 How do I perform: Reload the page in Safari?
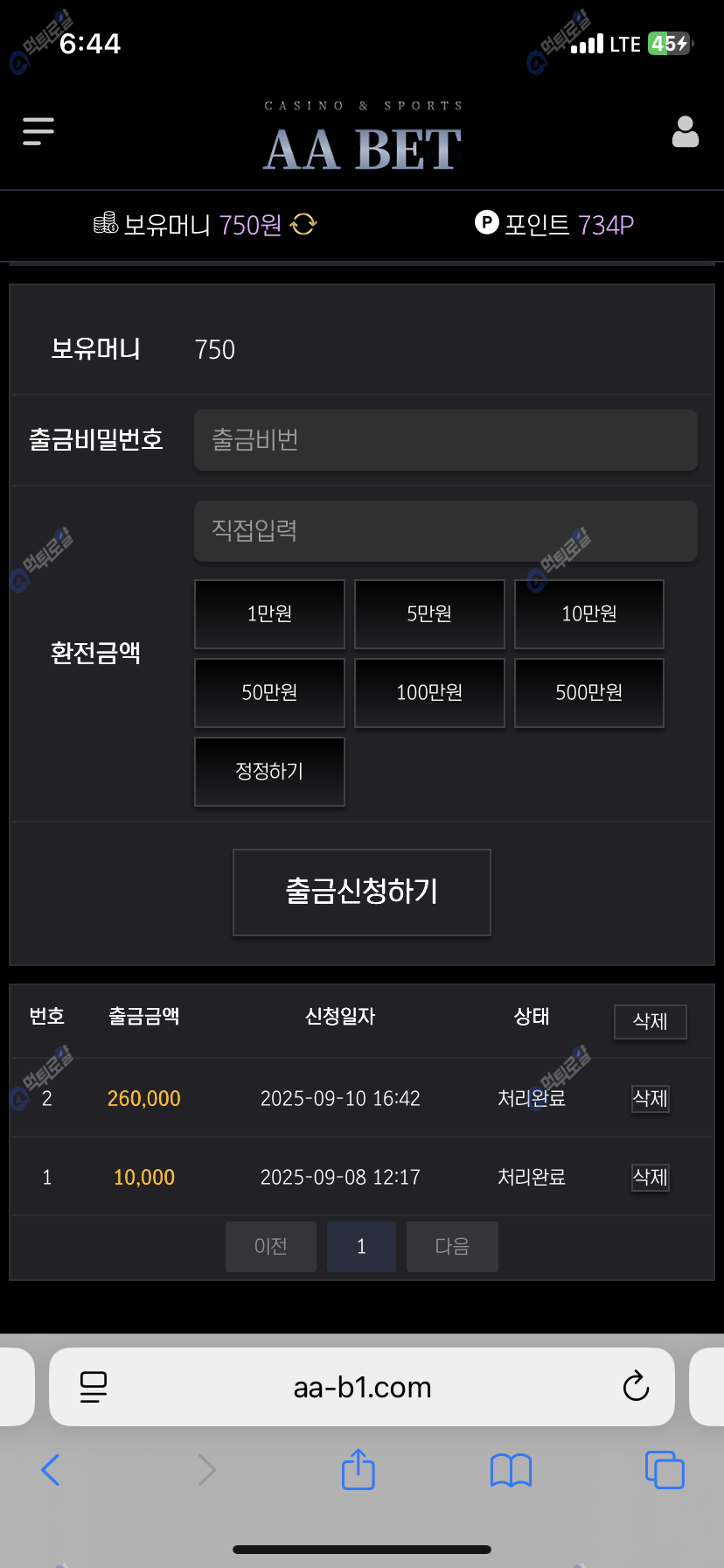(636, 1387)
